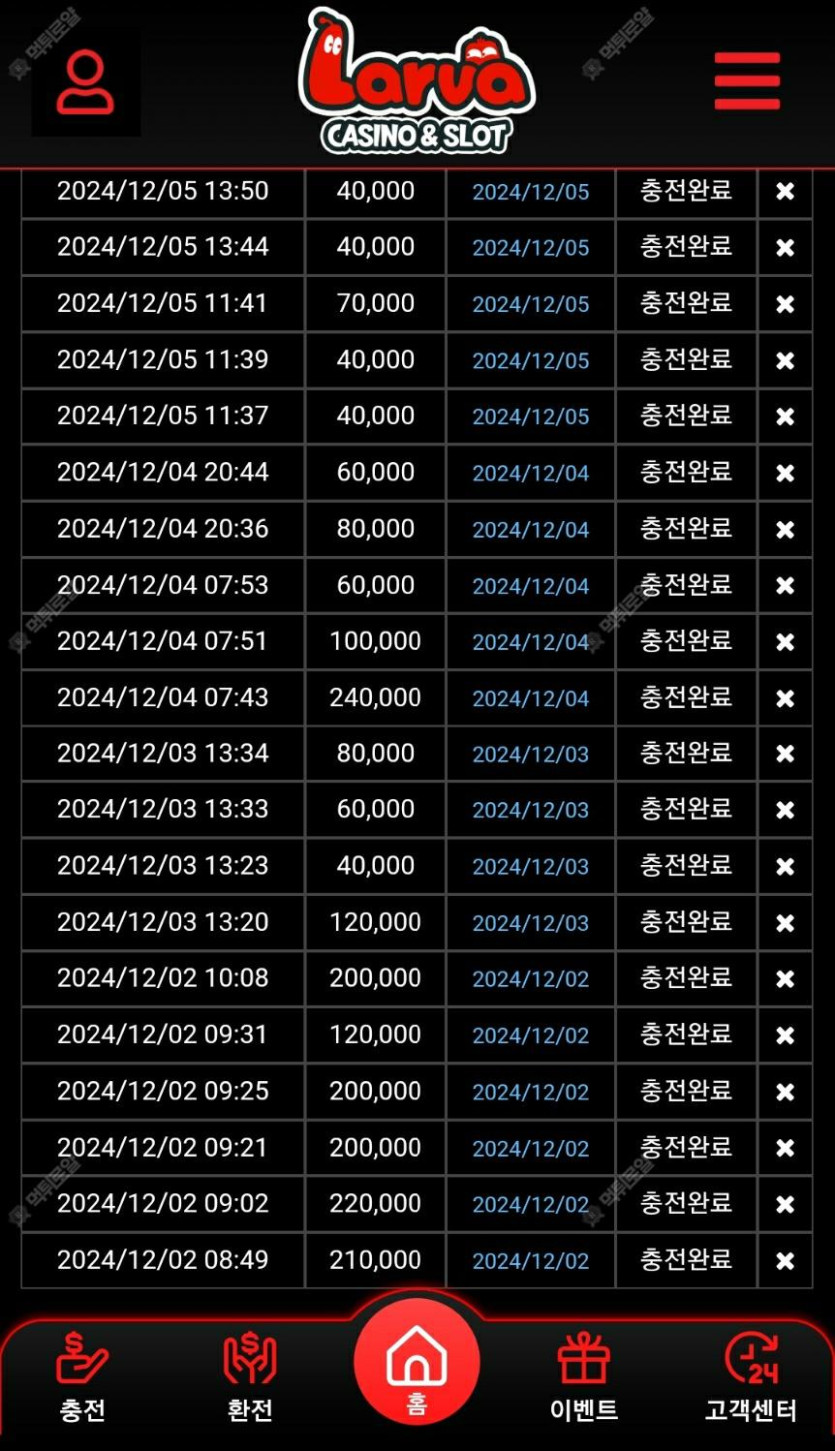
Task: Delete the 2024/12/03 13:20 record
Action: click(x=785, y=923)
